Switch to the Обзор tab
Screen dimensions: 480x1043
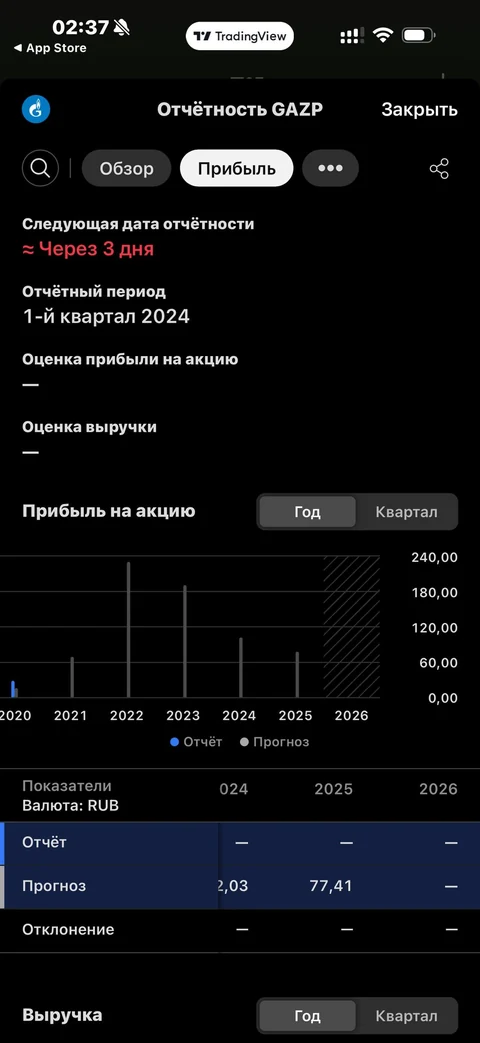tap(126, 168)
